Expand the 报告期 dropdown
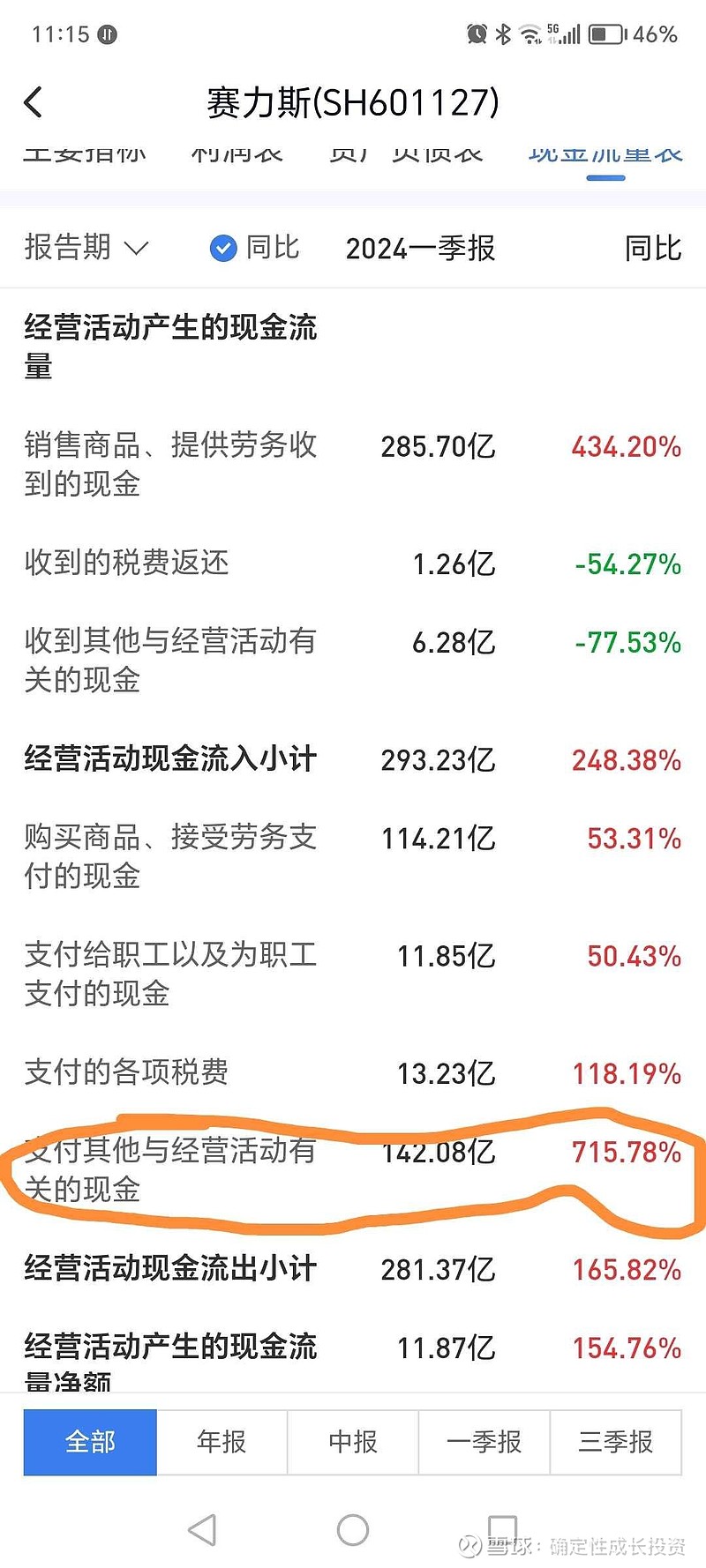The width and height of the screenshot is (706, 1568). click(x=86, y=248)
